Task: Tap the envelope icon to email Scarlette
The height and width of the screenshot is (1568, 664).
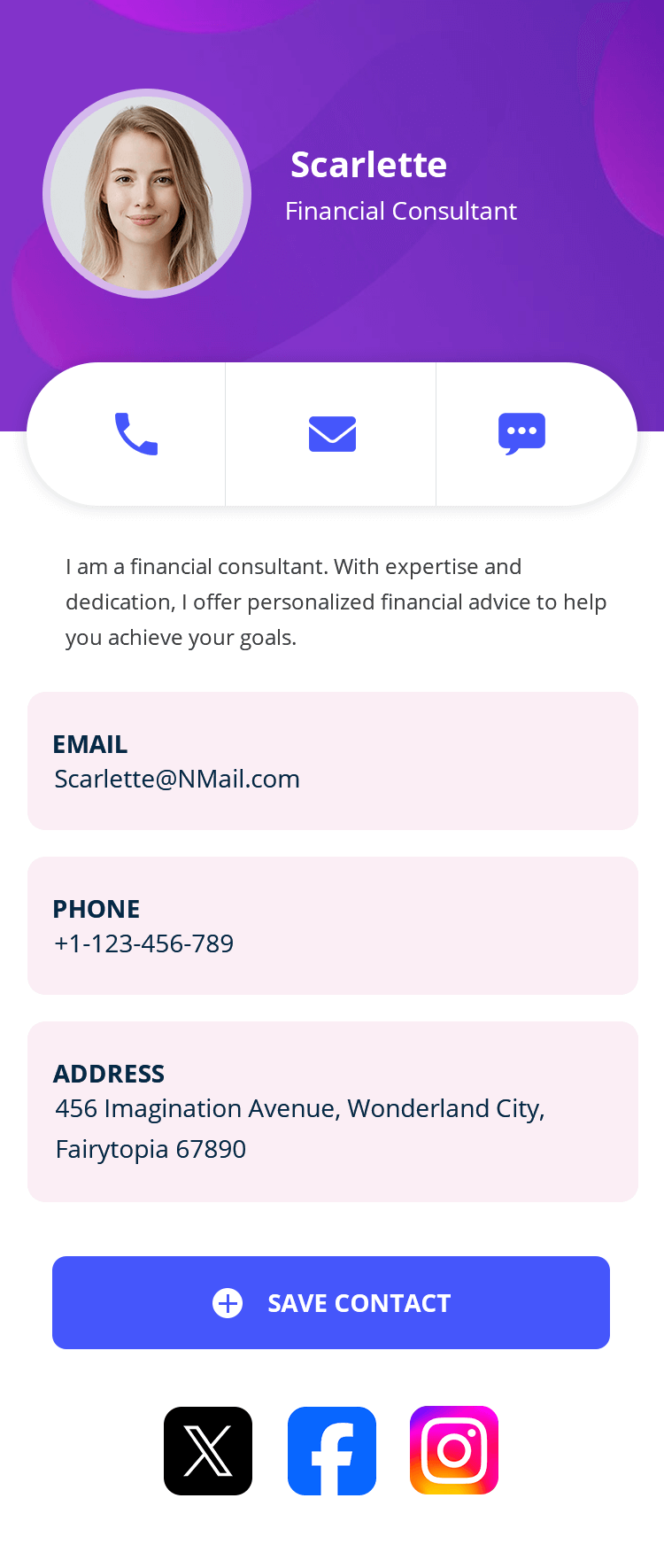Action: tap(332, 434)
